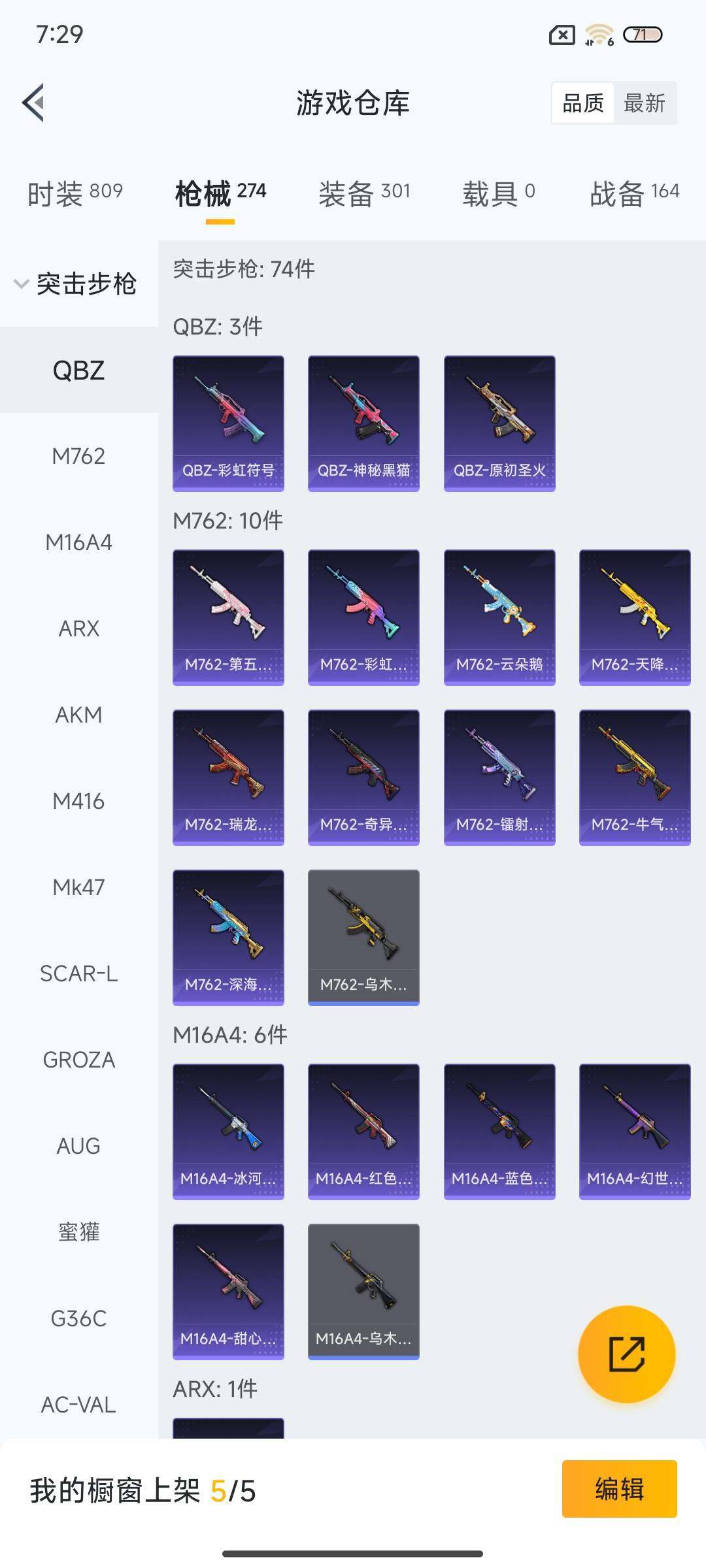This screenshot has width=706, height=1568.
Task: Jump to GROZA in the side list
Action: (x=78, y=1060)
